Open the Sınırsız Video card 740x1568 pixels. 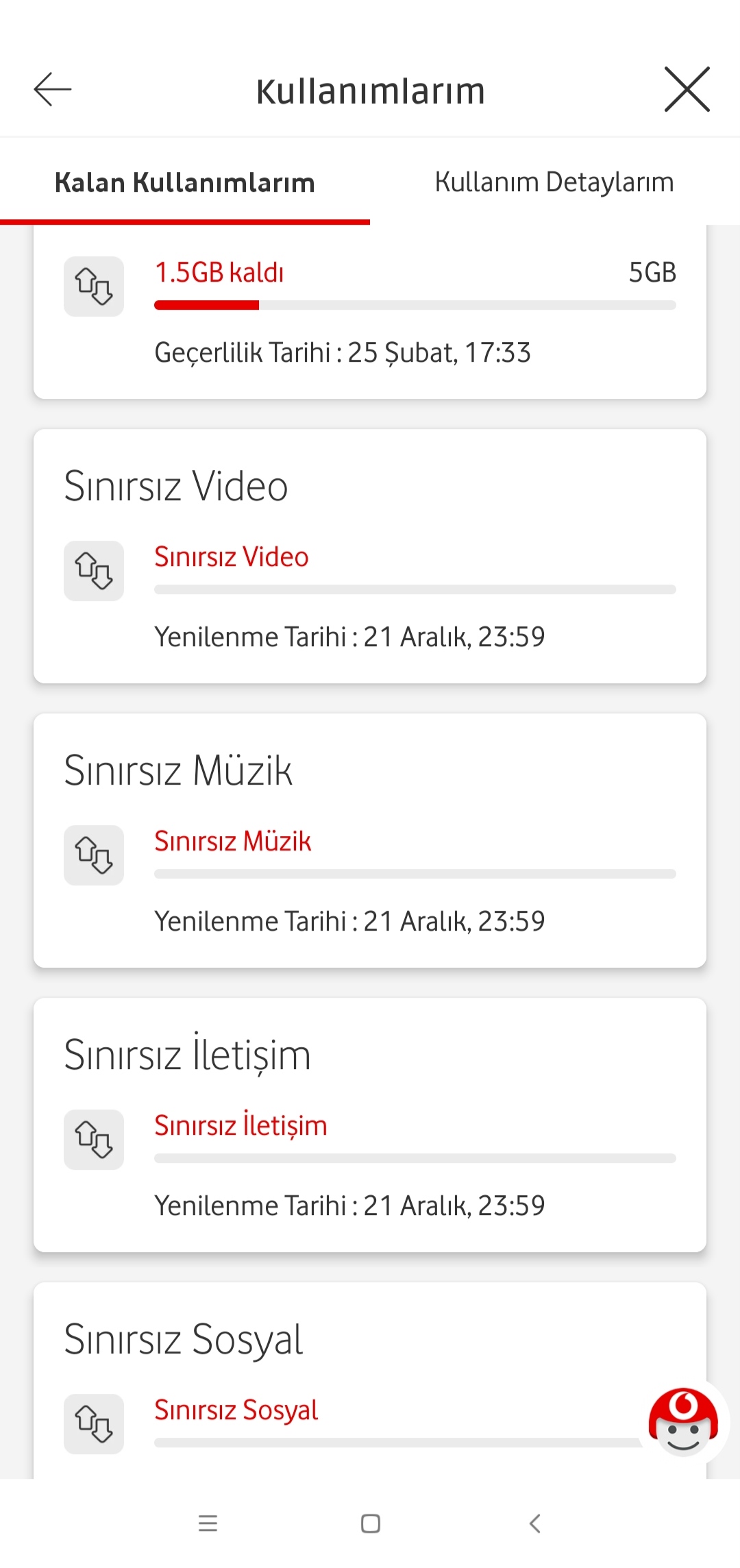(x=370, y=556)
